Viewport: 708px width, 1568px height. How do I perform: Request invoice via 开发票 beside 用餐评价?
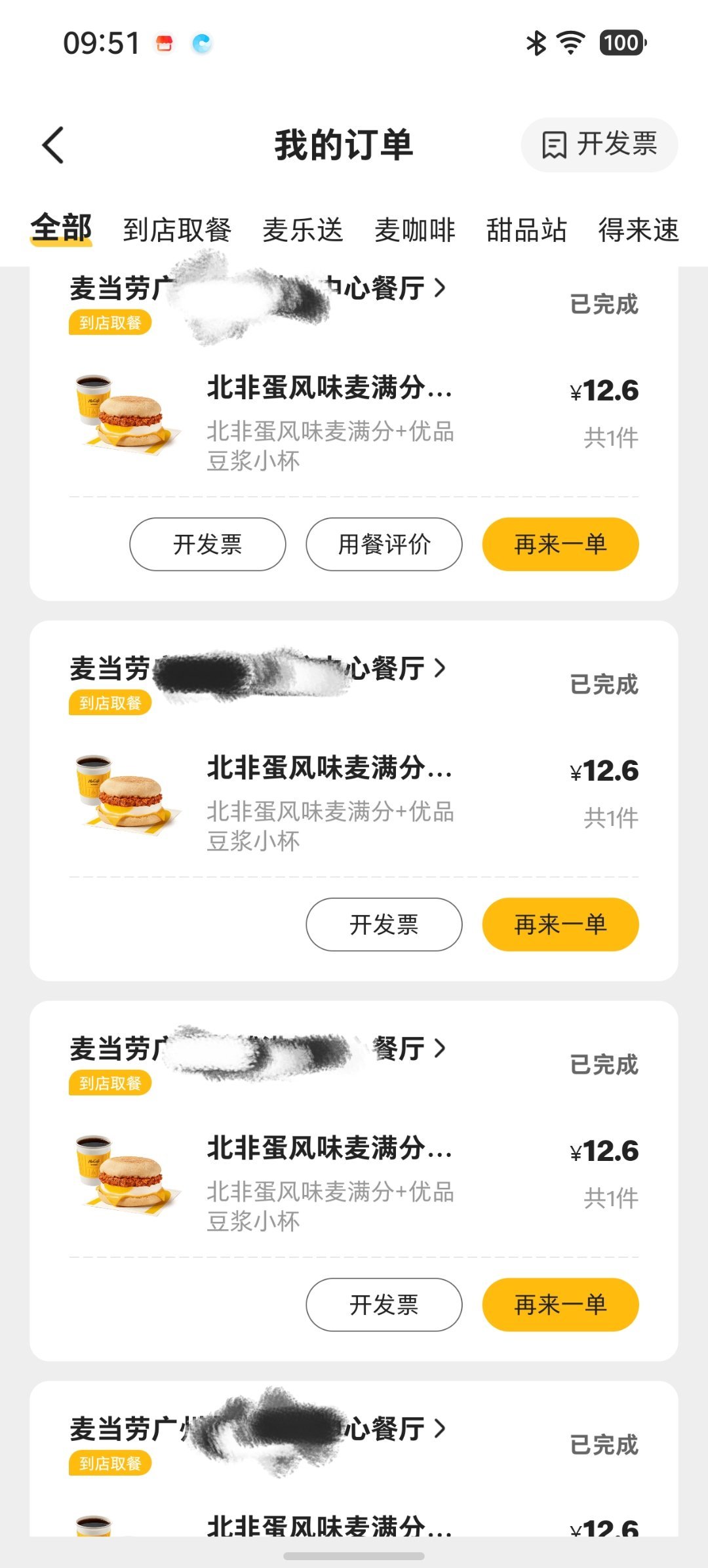click(208, 544)
